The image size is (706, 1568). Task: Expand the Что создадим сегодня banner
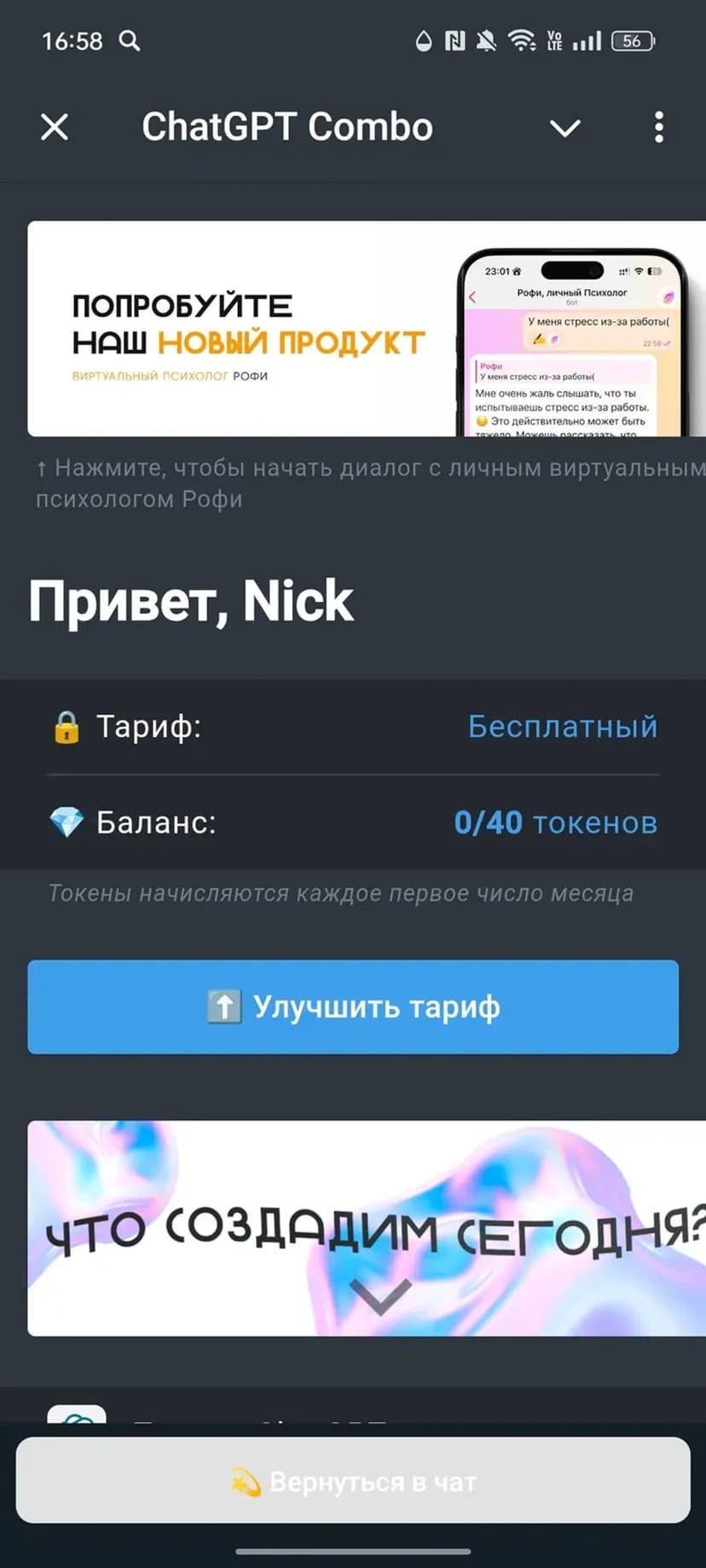[379, 1295]
